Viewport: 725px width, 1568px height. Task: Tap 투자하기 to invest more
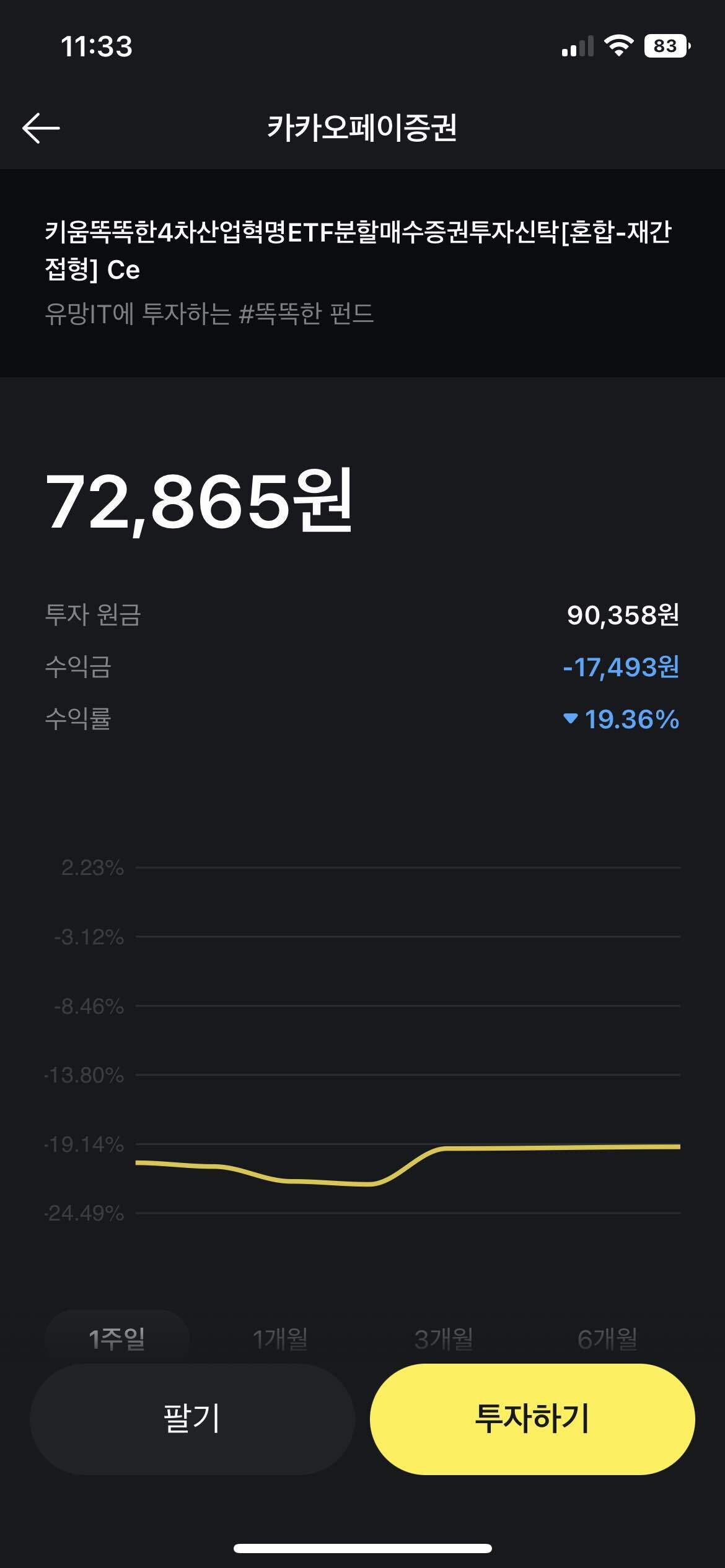pos(533,1418)
